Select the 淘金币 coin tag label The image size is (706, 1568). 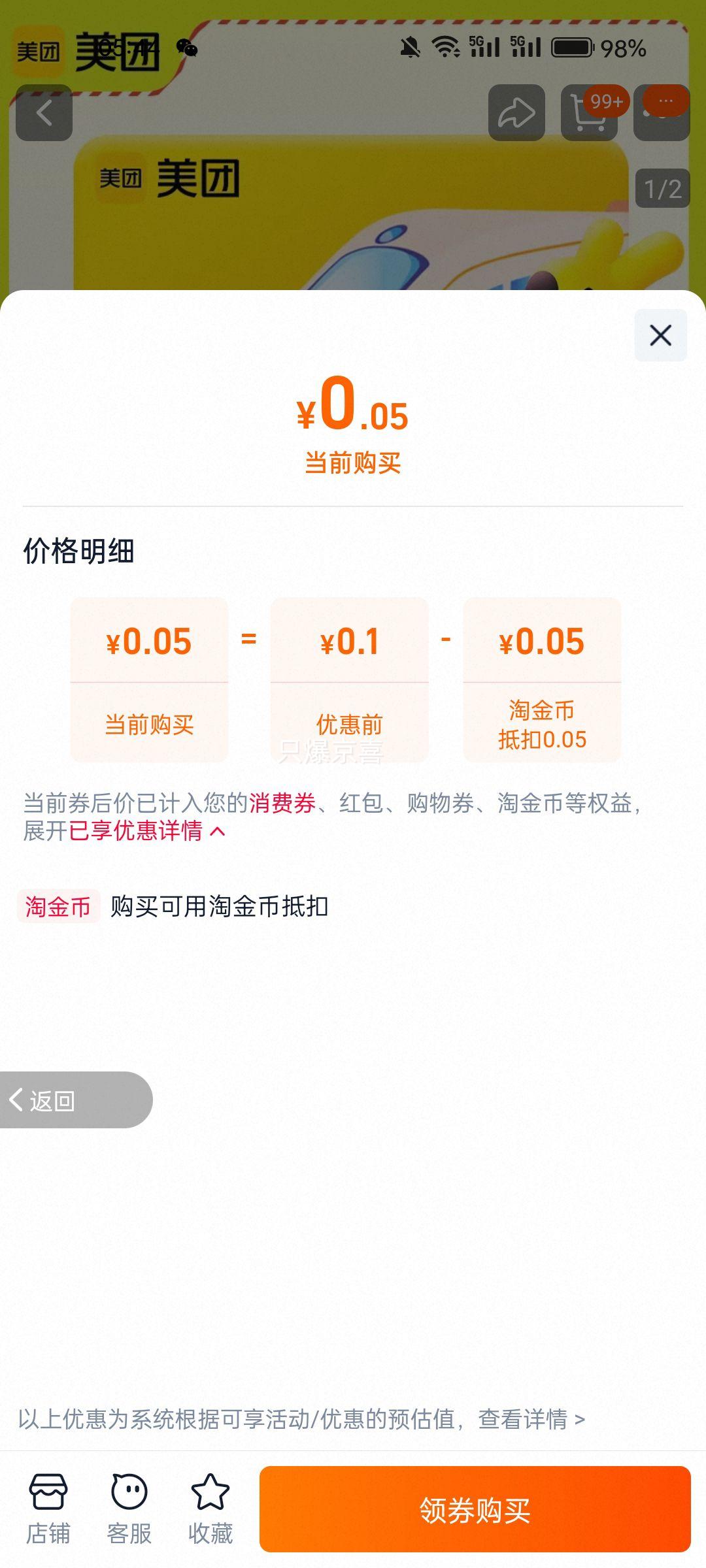coord(58,905)
